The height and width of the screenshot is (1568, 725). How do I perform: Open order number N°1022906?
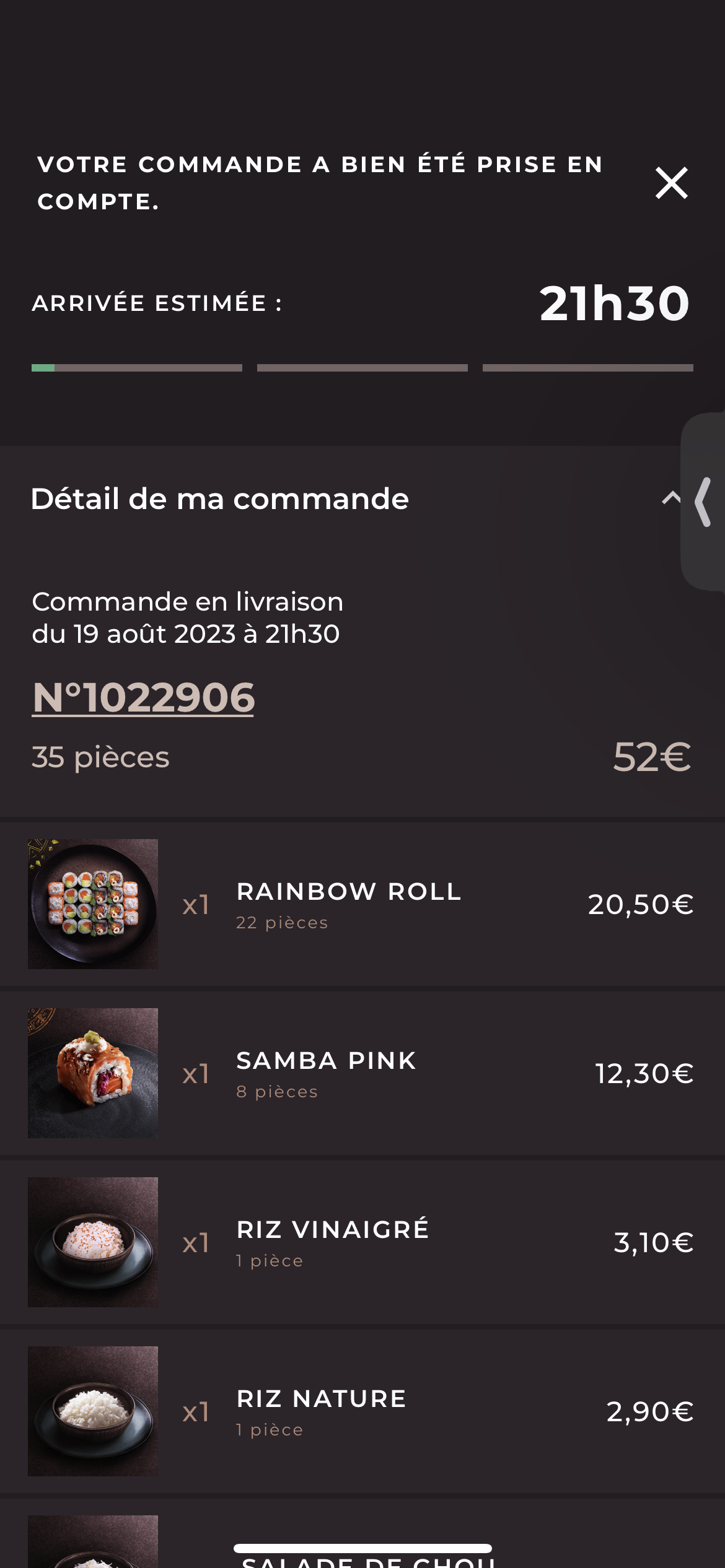click(143, 698)
